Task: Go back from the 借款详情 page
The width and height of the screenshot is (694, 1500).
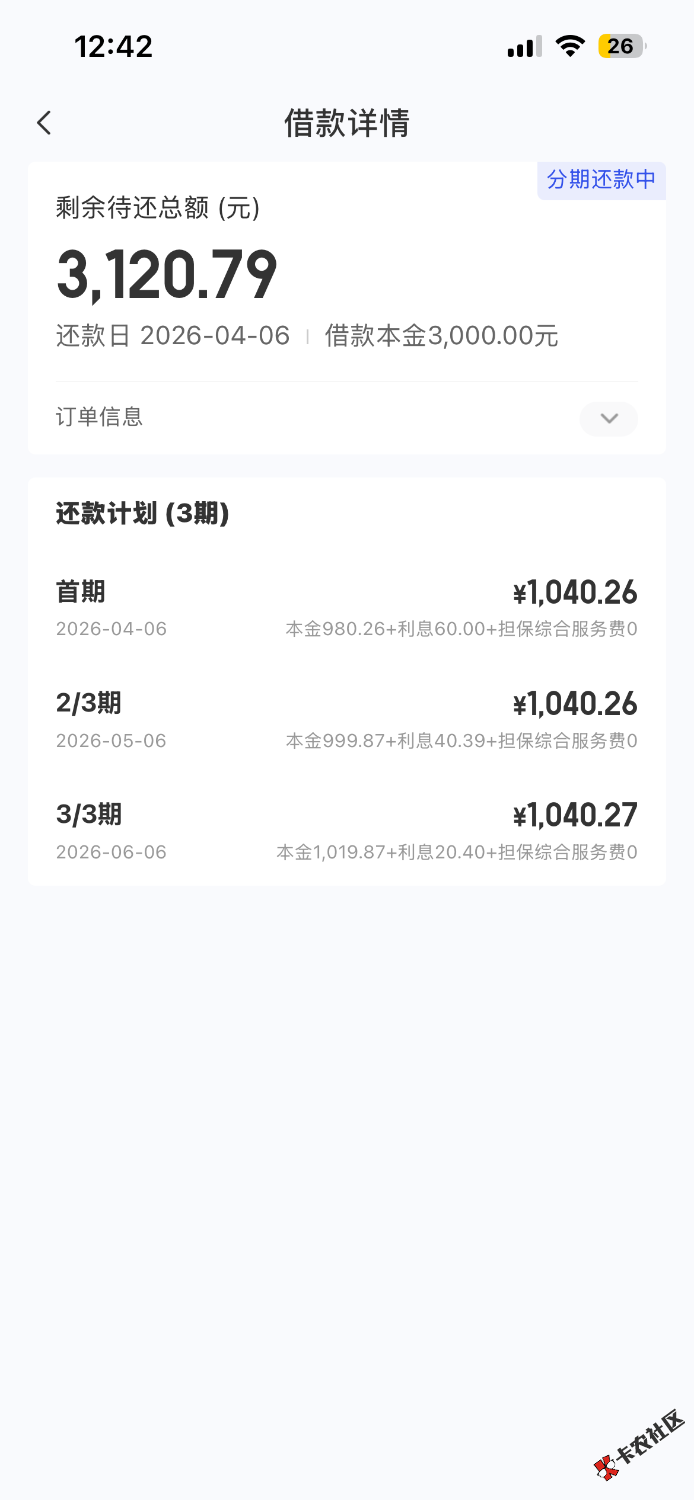Action: coord(44,123)
